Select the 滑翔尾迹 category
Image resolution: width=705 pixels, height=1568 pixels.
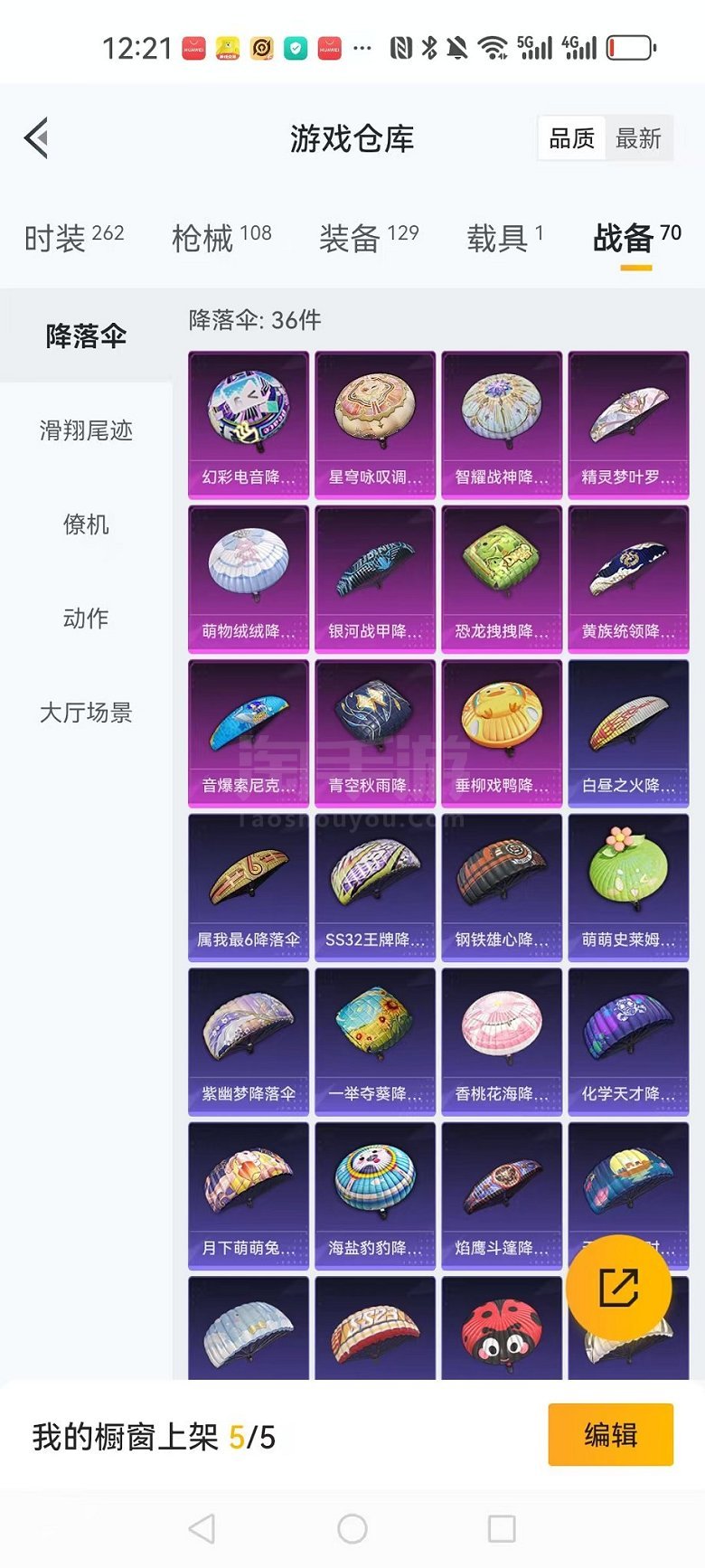(x=86, y=430)
